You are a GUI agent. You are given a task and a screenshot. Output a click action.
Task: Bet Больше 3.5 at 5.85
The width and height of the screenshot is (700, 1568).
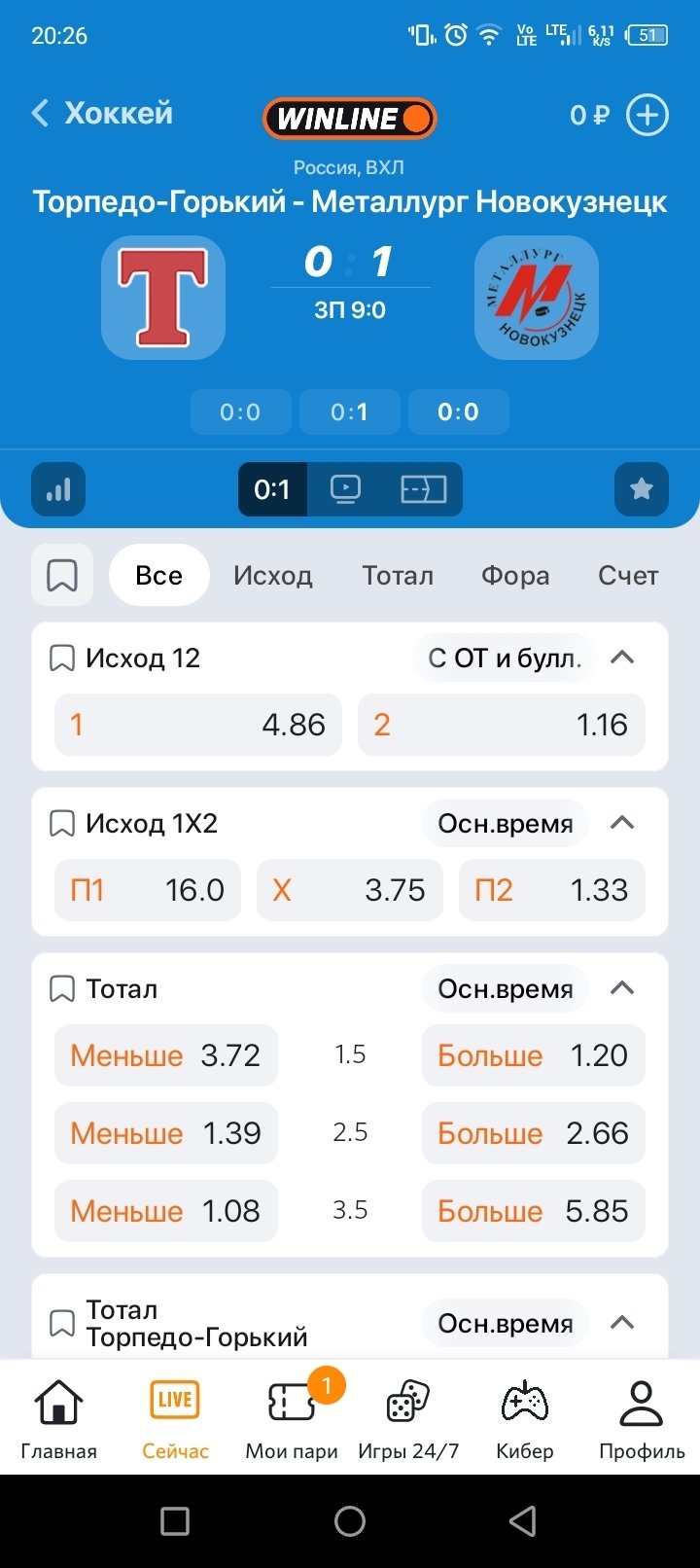pos(533,1211)
